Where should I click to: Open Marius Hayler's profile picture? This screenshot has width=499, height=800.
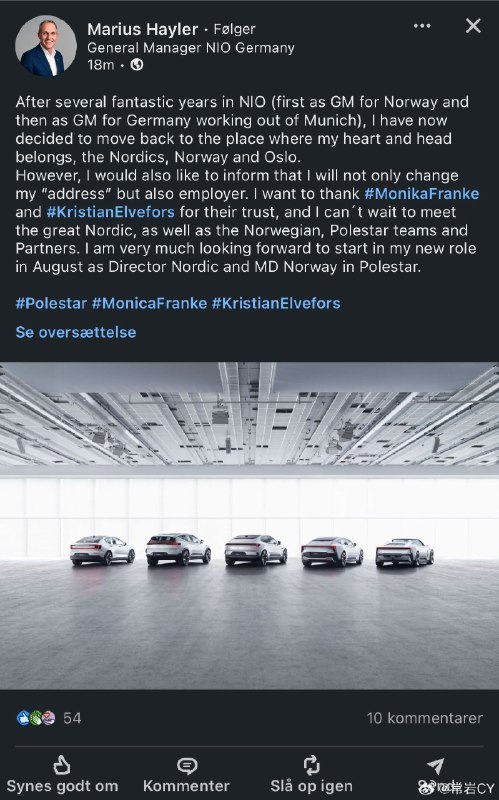(45, 46)
